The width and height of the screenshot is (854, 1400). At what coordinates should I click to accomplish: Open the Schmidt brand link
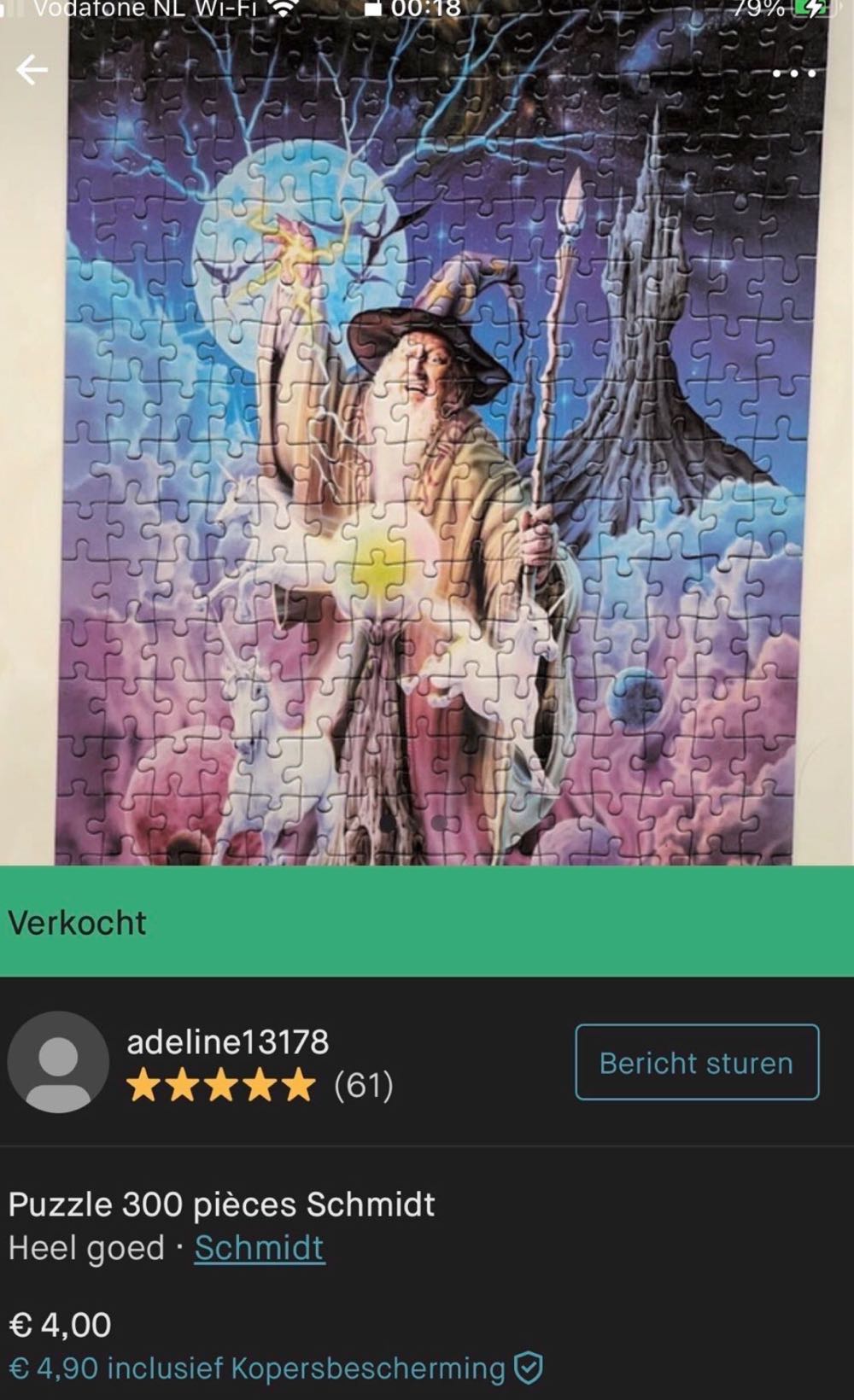coord(259,1246)
